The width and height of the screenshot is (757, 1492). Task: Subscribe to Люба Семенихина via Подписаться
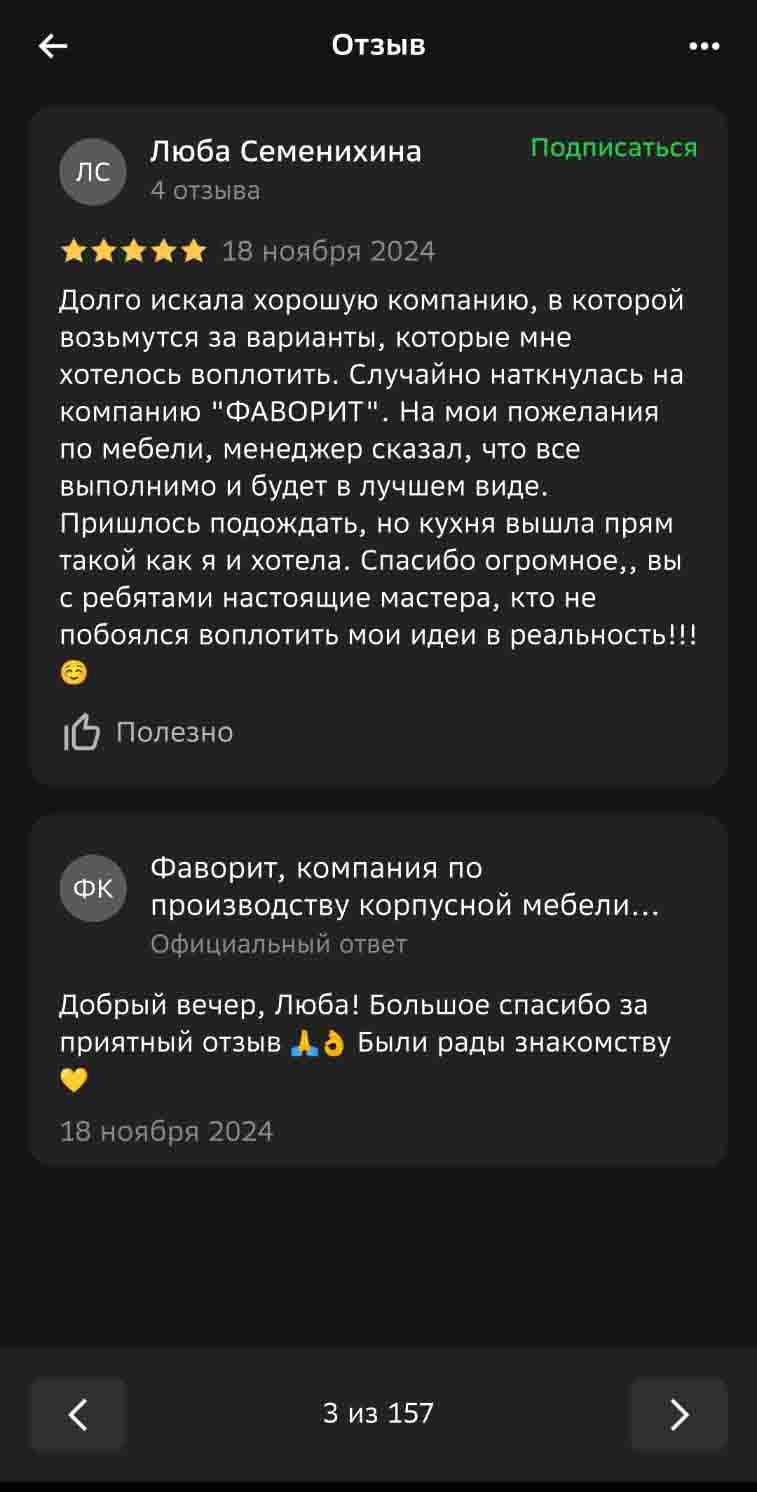[613, 148]
